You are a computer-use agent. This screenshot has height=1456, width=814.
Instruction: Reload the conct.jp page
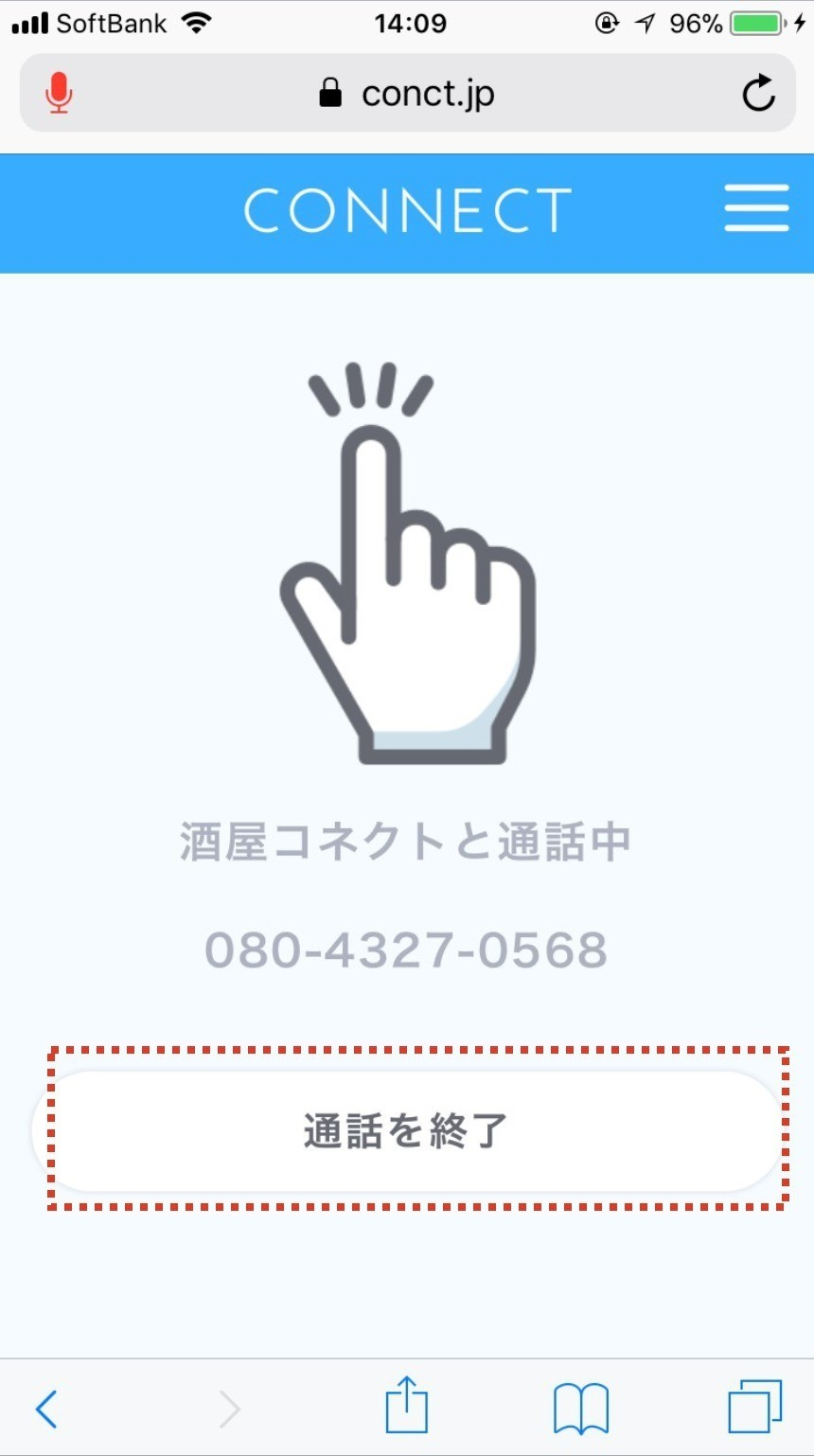point(758,93)
